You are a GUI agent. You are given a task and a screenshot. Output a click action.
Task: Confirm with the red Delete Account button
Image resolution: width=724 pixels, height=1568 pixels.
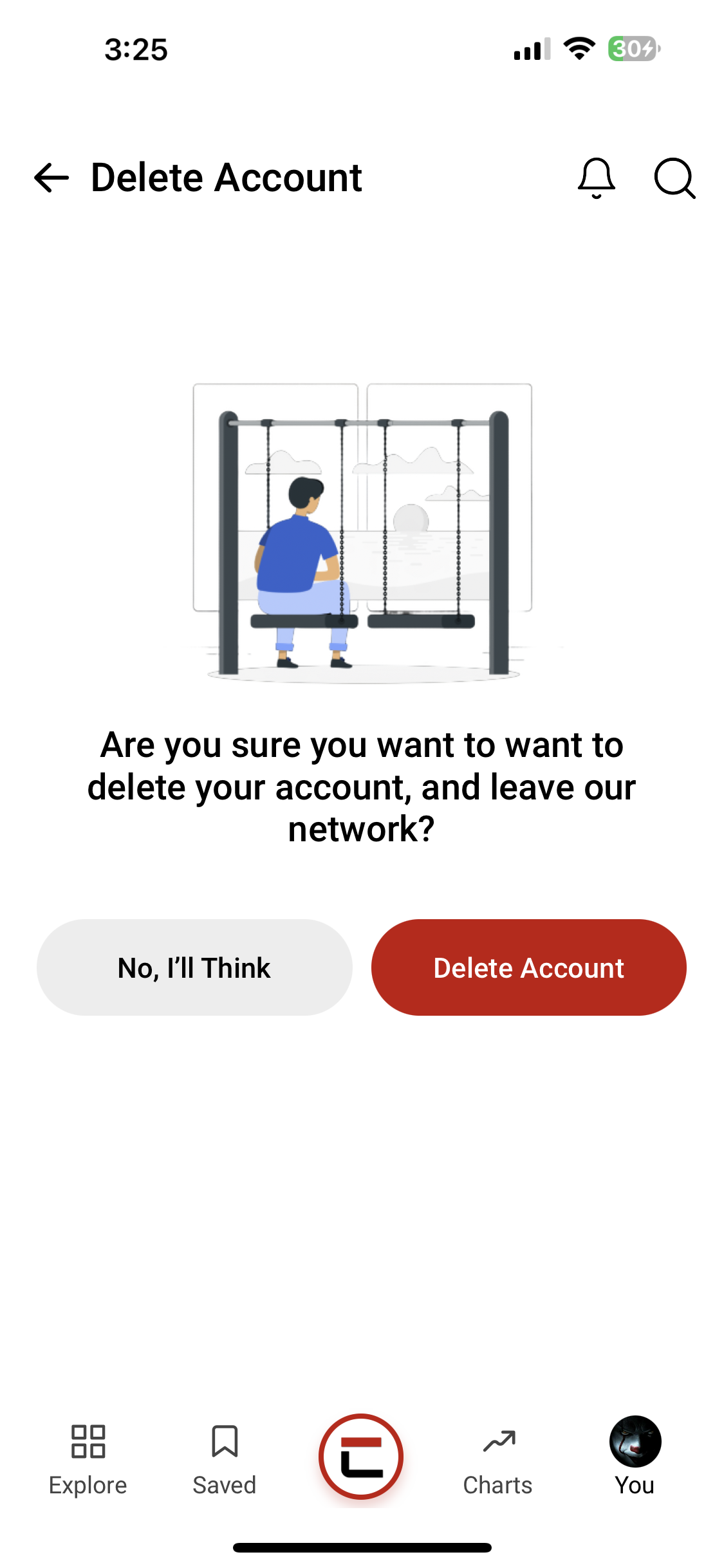click(x=528, y=967)
